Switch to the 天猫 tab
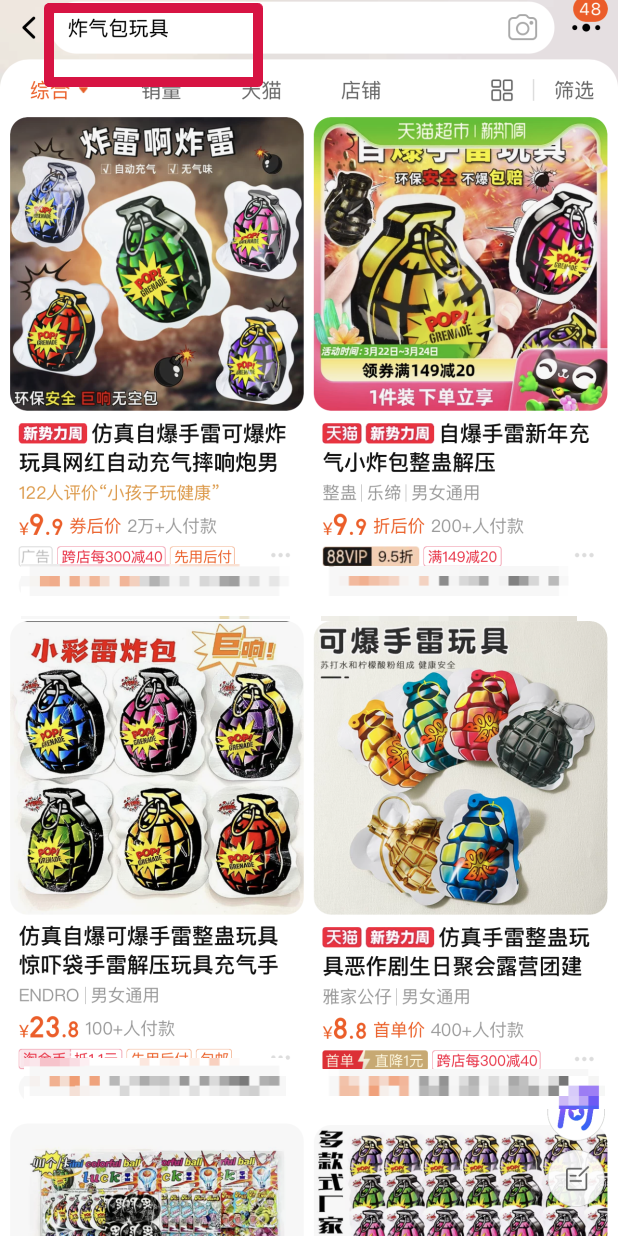The image size is (618, 1236). [261, 90]
